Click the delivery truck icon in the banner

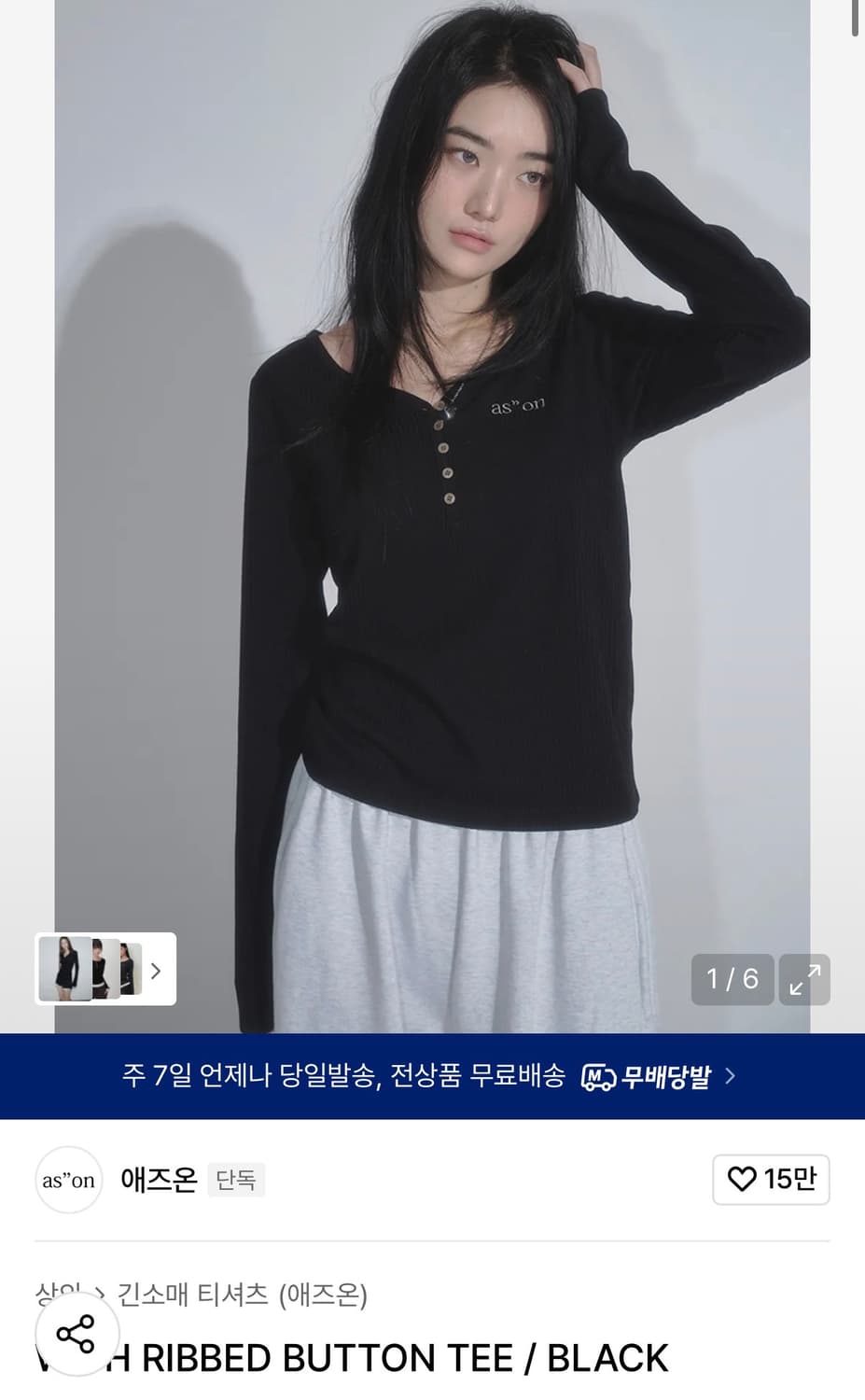(x=598, y=1075)
